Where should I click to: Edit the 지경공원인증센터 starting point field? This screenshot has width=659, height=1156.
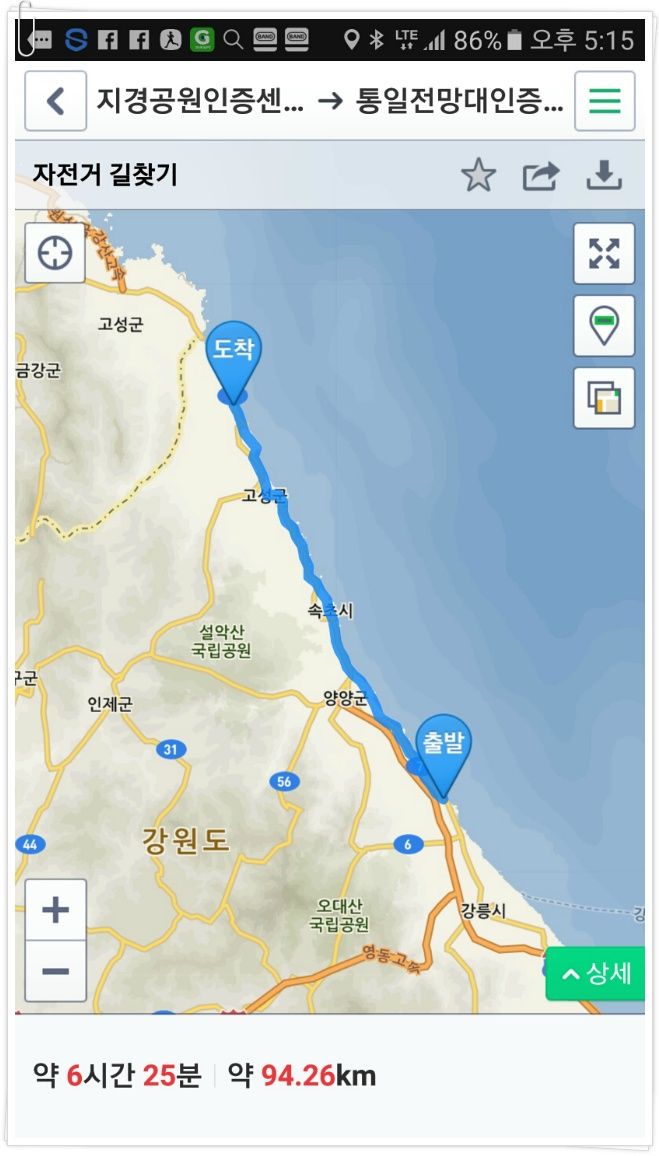(200, 101)
